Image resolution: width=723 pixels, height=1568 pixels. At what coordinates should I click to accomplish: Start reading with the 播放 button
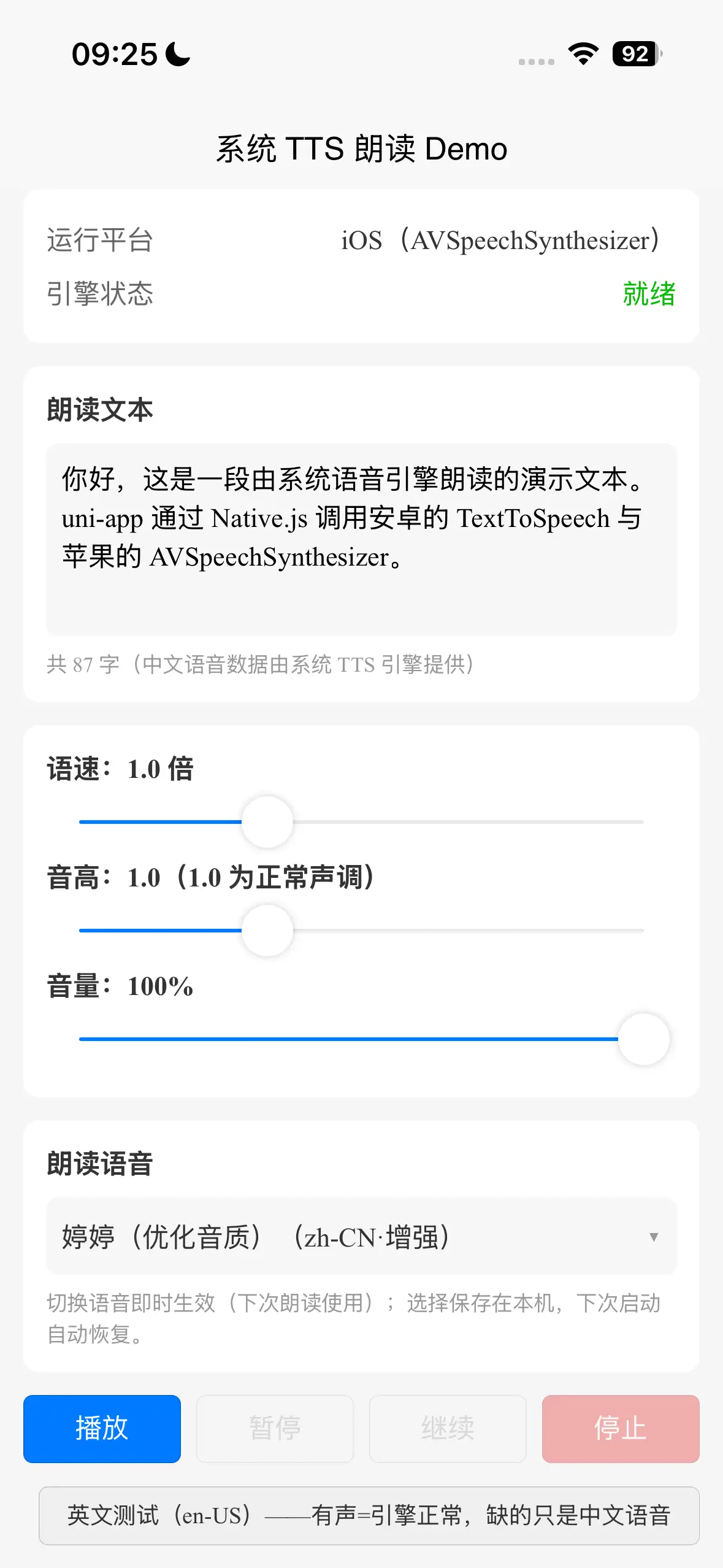(102, 1429)
